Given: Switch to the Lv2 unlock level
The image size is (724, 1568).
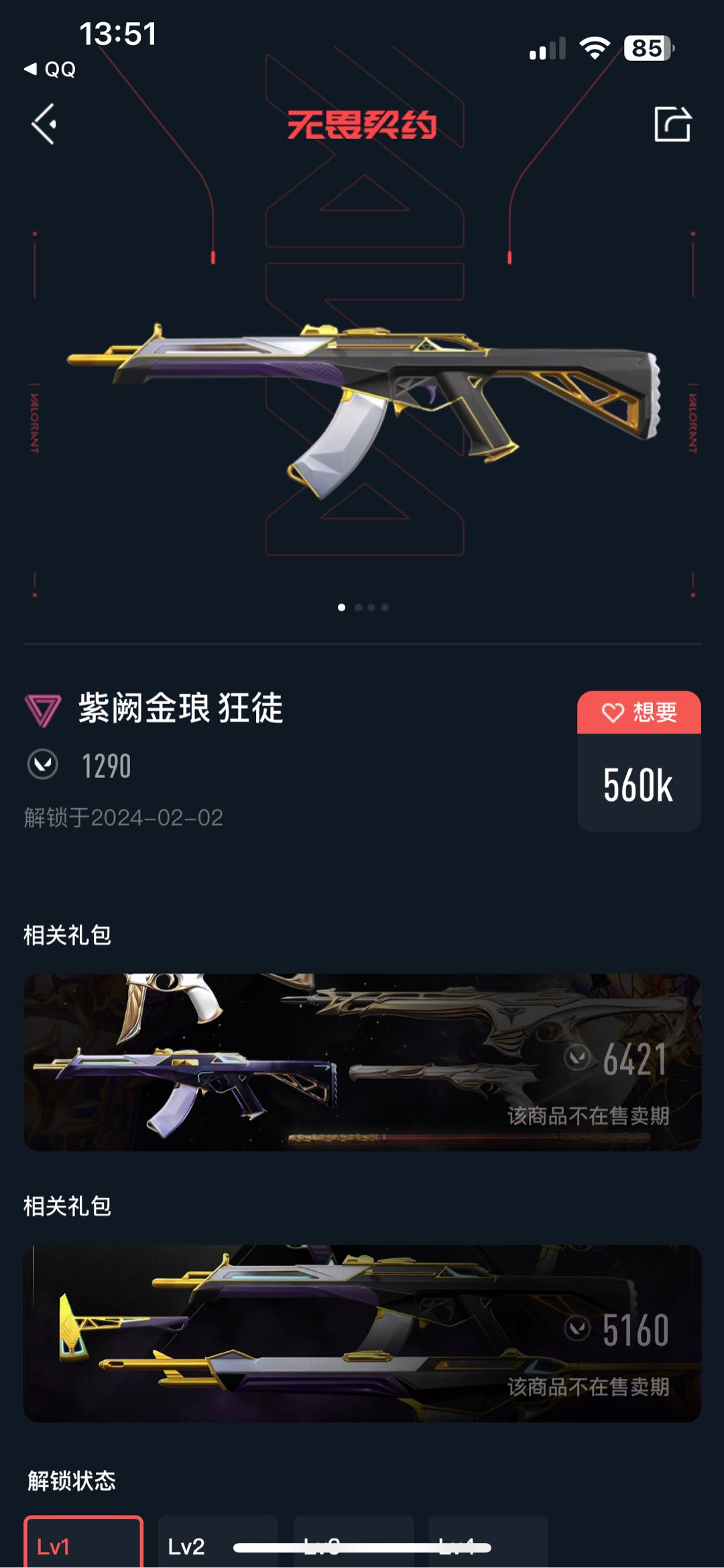Looking at the screenshot, I should [x=218, y=1541].
